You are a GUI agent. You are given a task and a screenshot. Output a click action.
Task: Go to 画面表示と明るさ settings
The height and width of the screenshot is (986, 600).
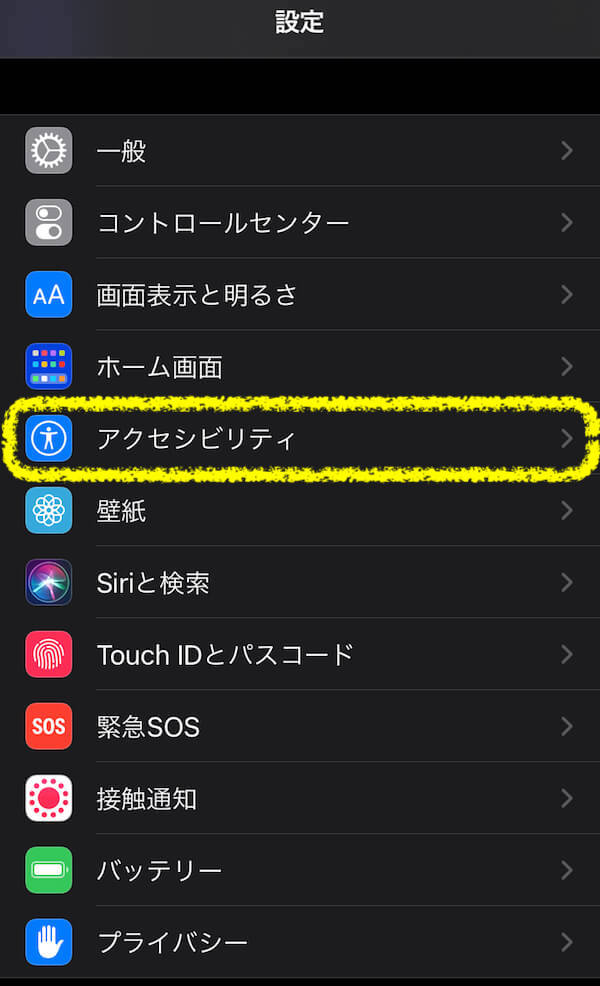pyautogui.click(x=300, y=295)
